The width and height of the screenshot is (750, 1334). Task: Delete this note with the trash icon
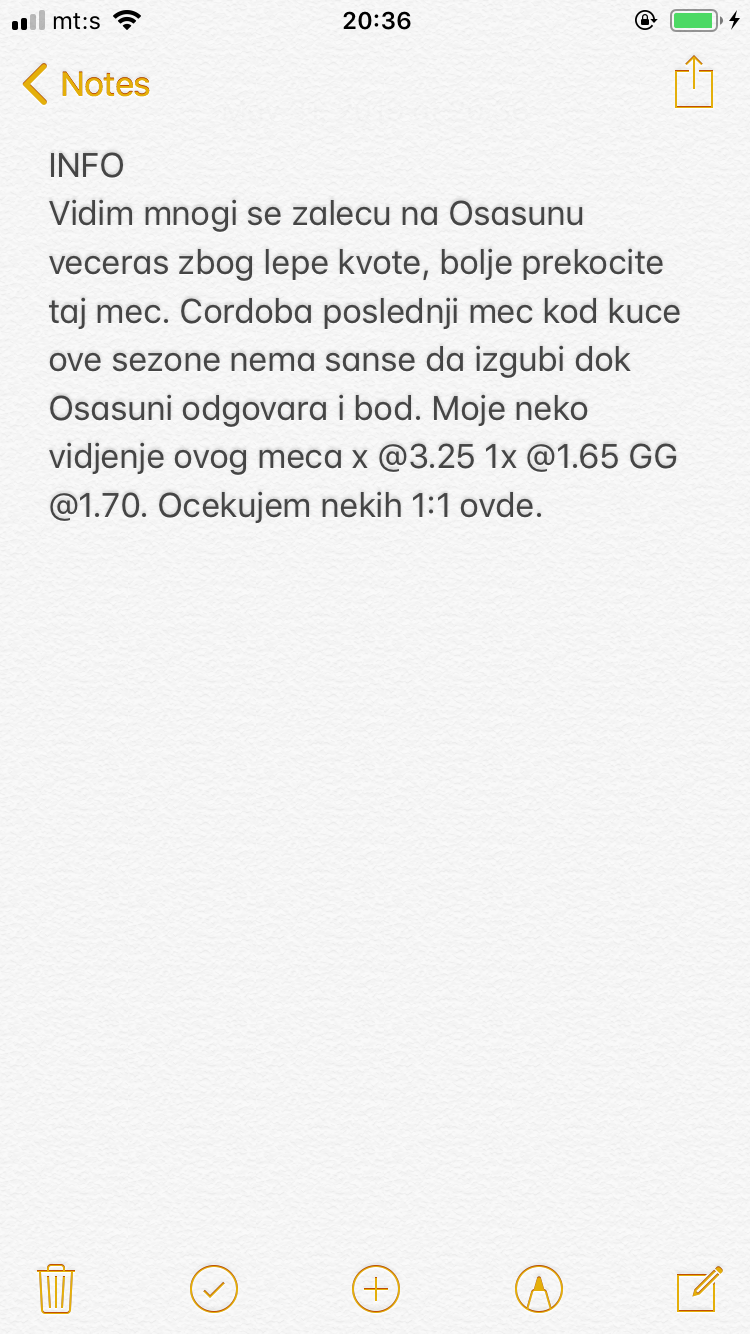click(x=56, y=1288)
